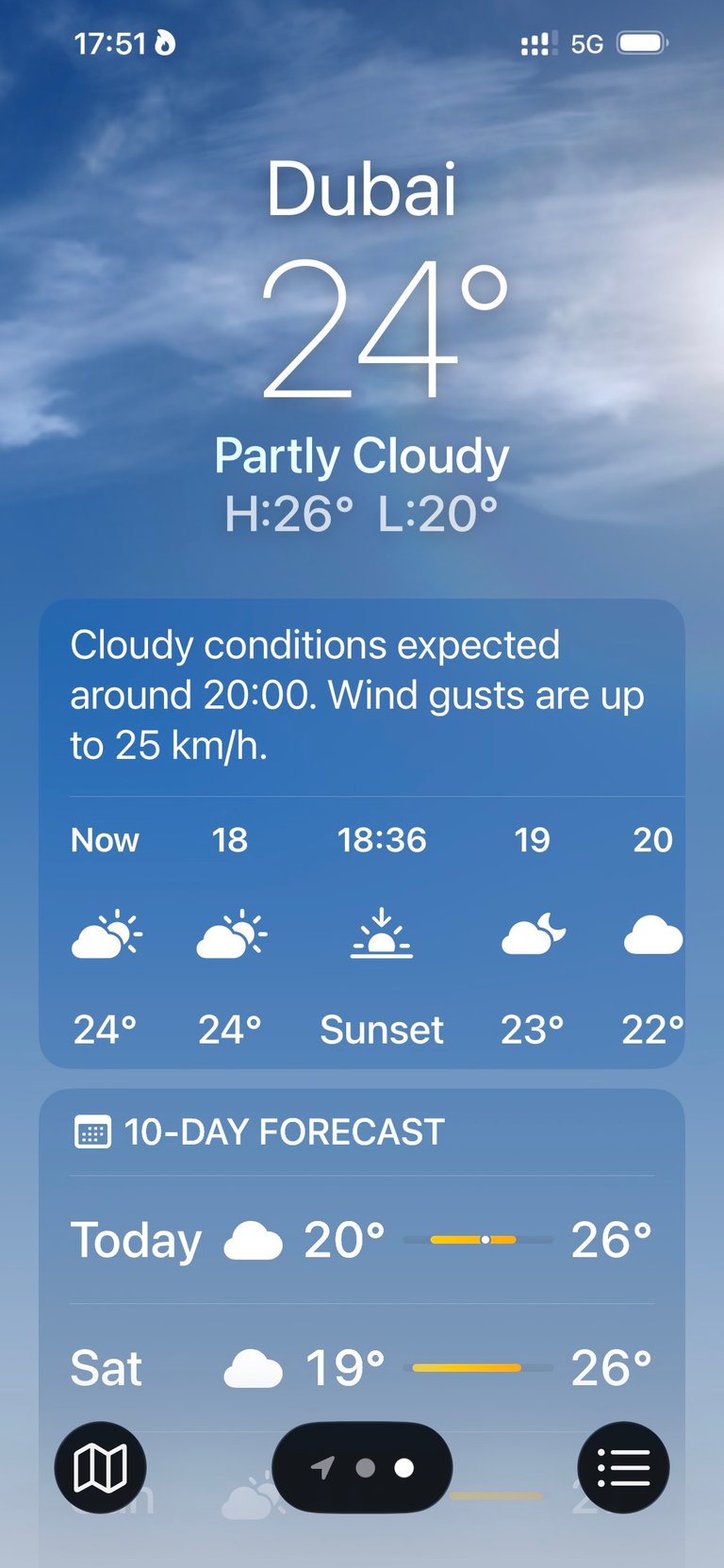Open the saved locations list

623,1467
